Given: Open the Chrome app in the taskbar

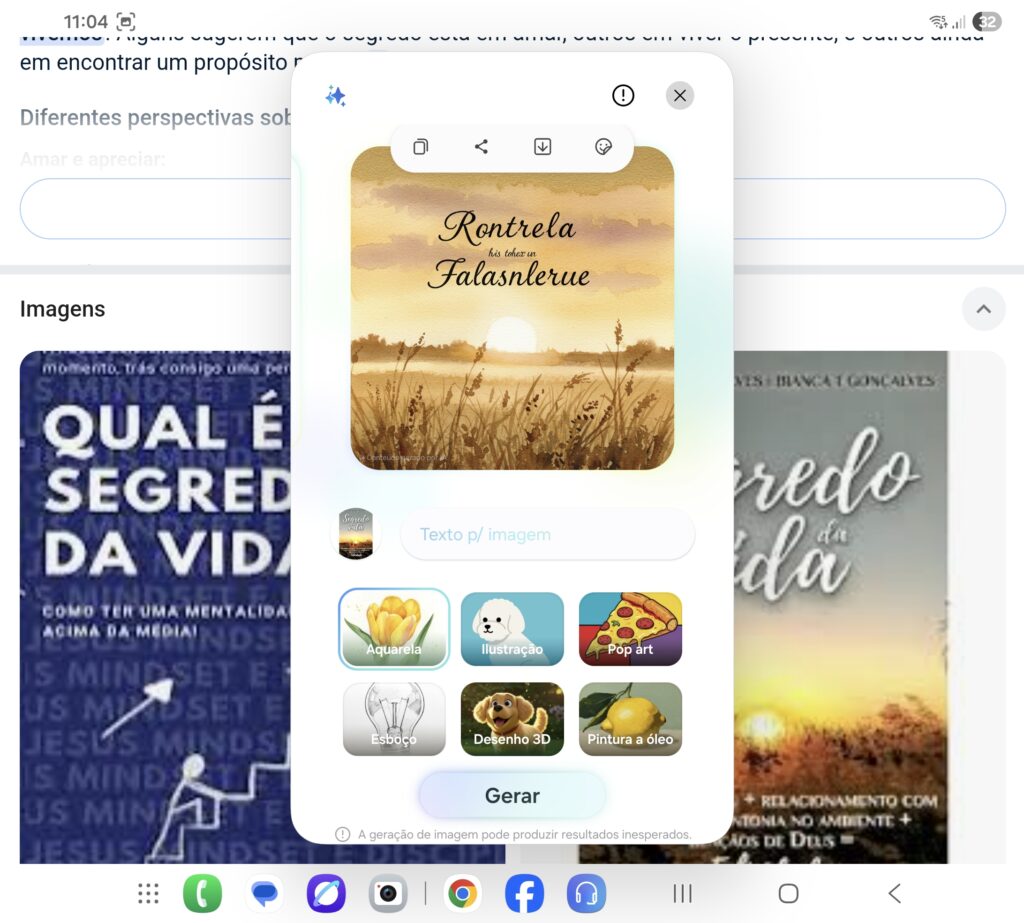Looking at the screenshot, I should [462, 893].
